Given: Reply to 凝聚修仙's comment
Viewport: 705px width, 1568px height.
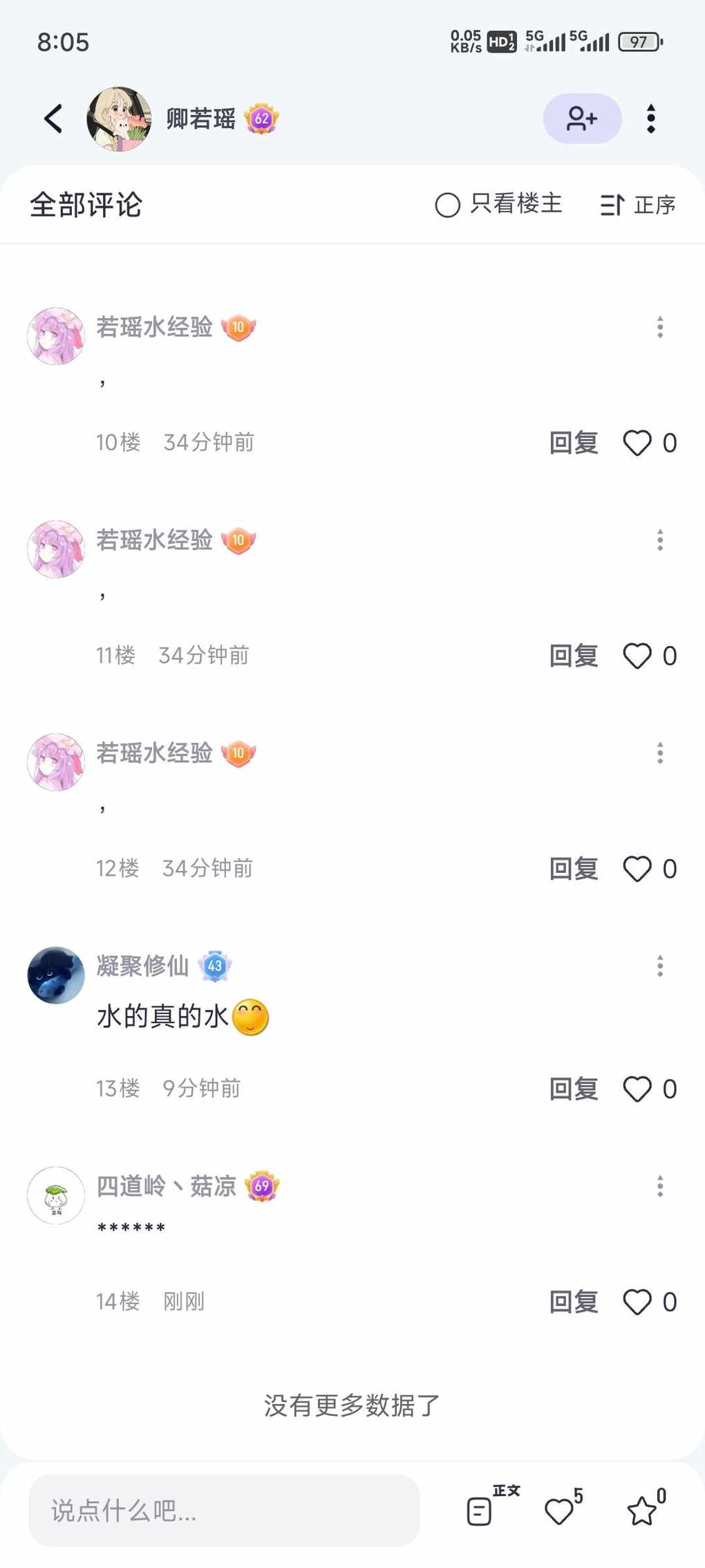Looking at the screenshot, I should 574,1089.
